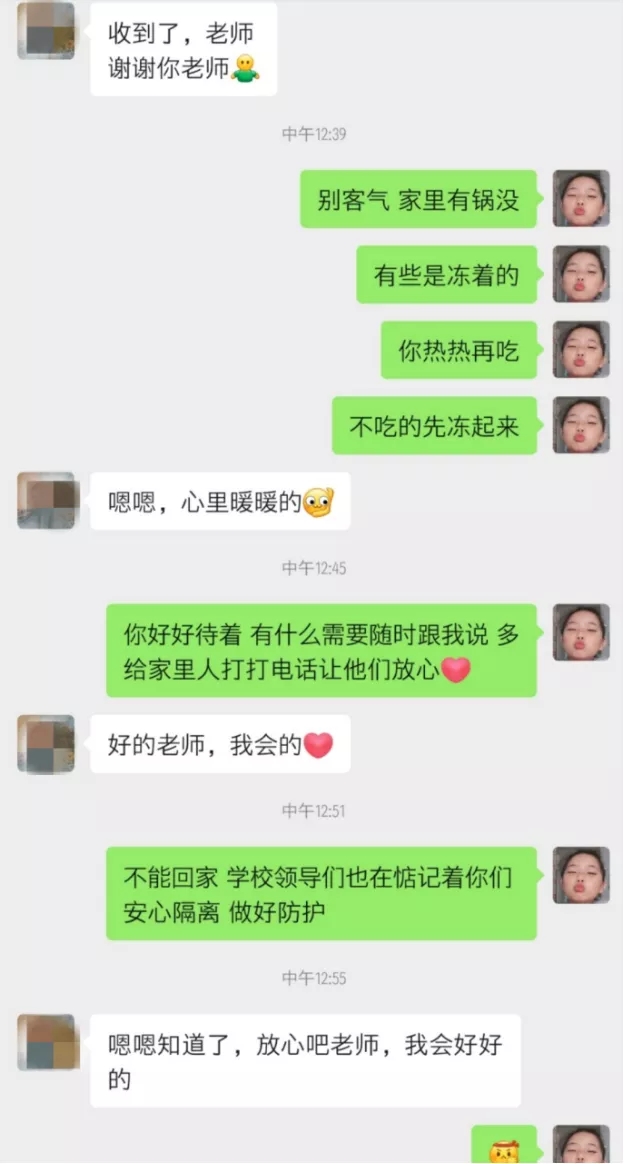Open sender's avatar beside '别客气 家里有锅没'
This screenshot has height=1164, width=624.
click(x=581, y=198)
